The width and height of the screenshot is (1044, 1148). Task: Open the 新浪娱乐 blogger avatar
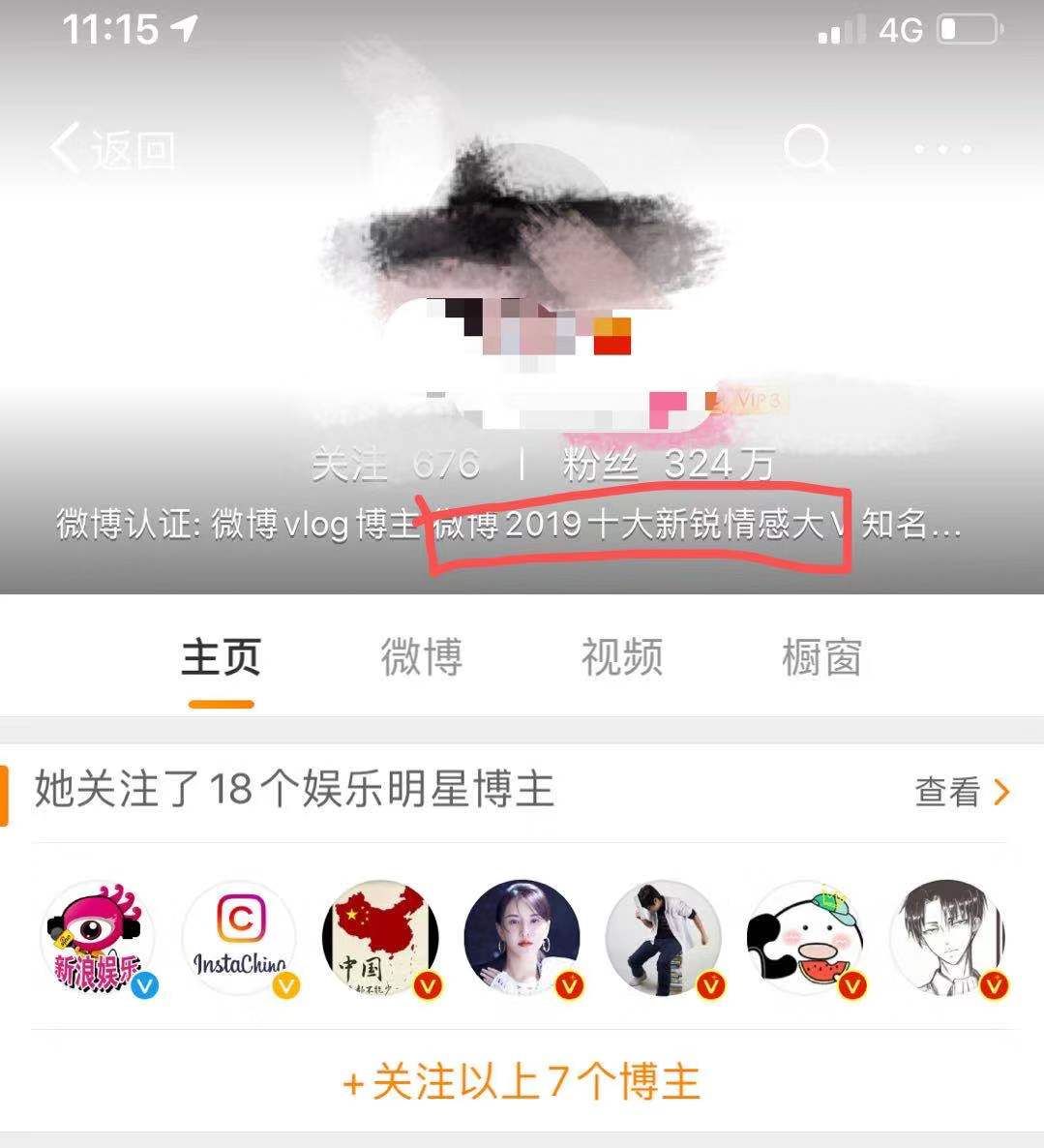click(97, 939)
